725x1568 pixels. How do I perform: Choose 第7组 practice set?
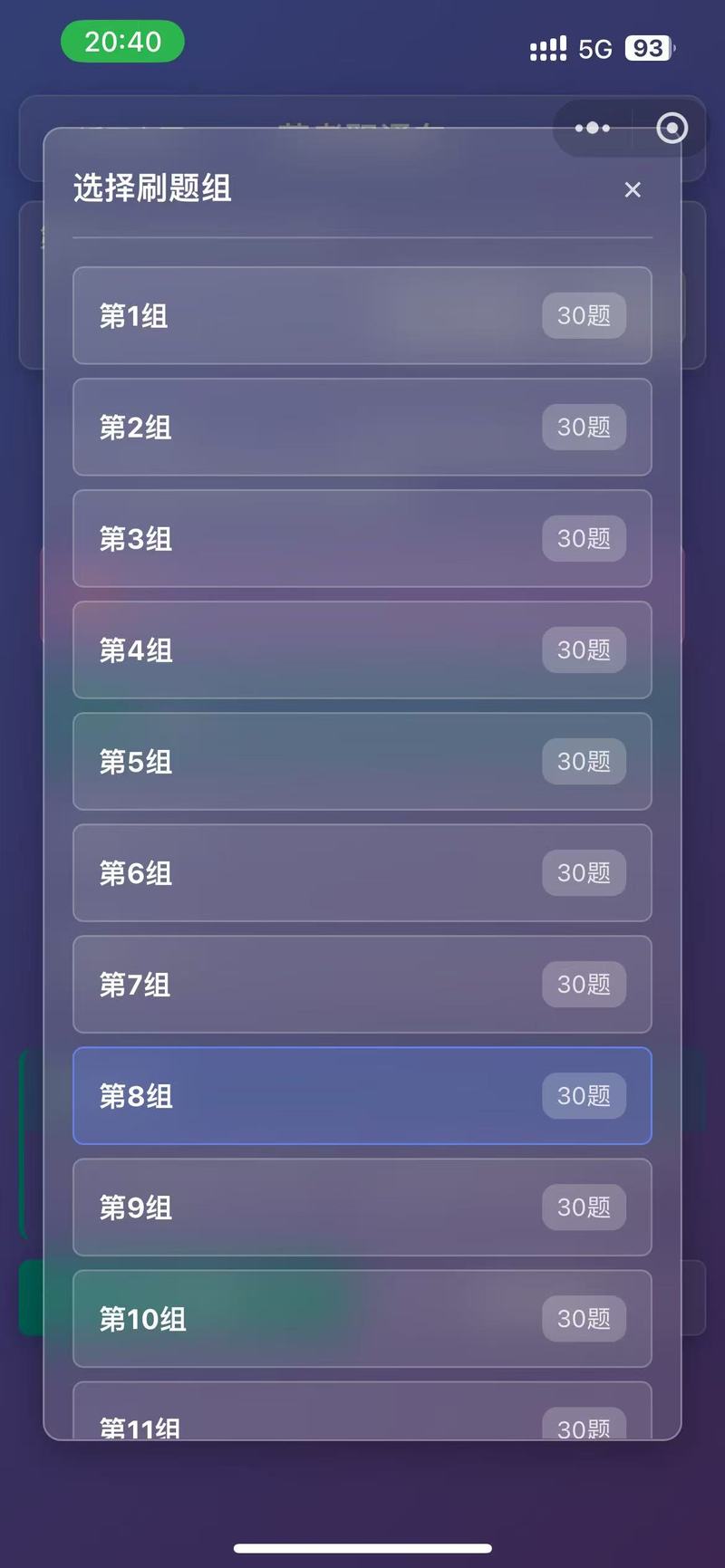[x=362, y=984]
